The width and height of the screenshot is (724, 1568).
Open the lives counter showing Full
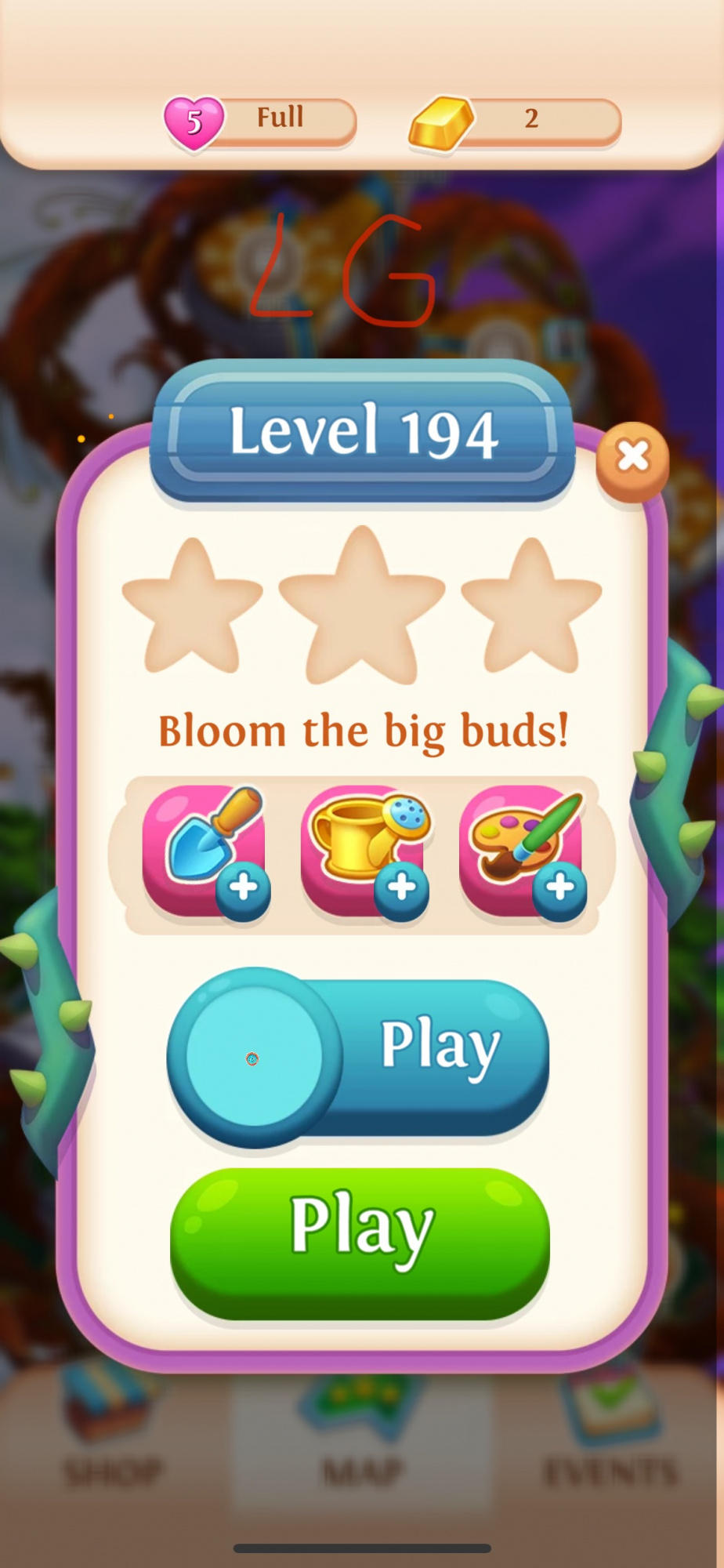tap(262, 121)
